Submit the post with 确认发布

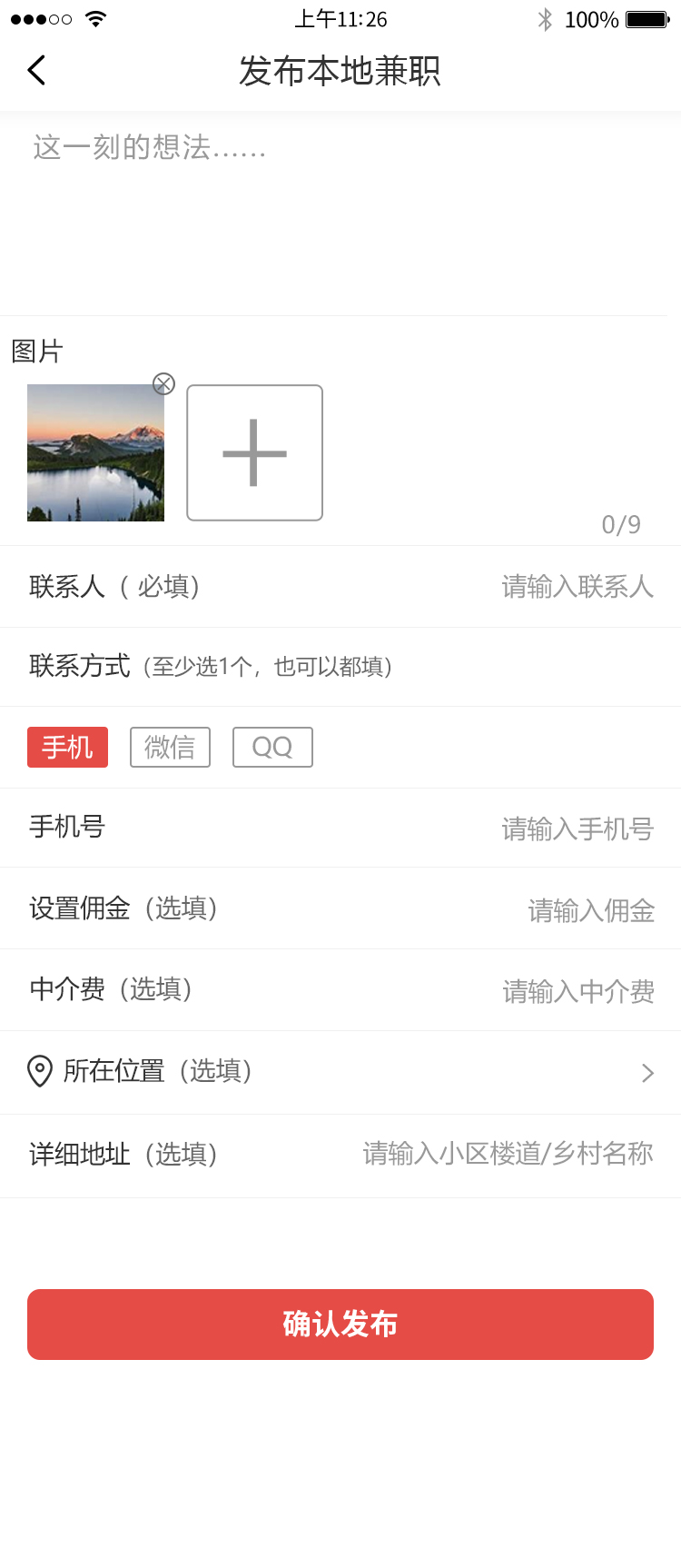click(x=340, y=1324)
